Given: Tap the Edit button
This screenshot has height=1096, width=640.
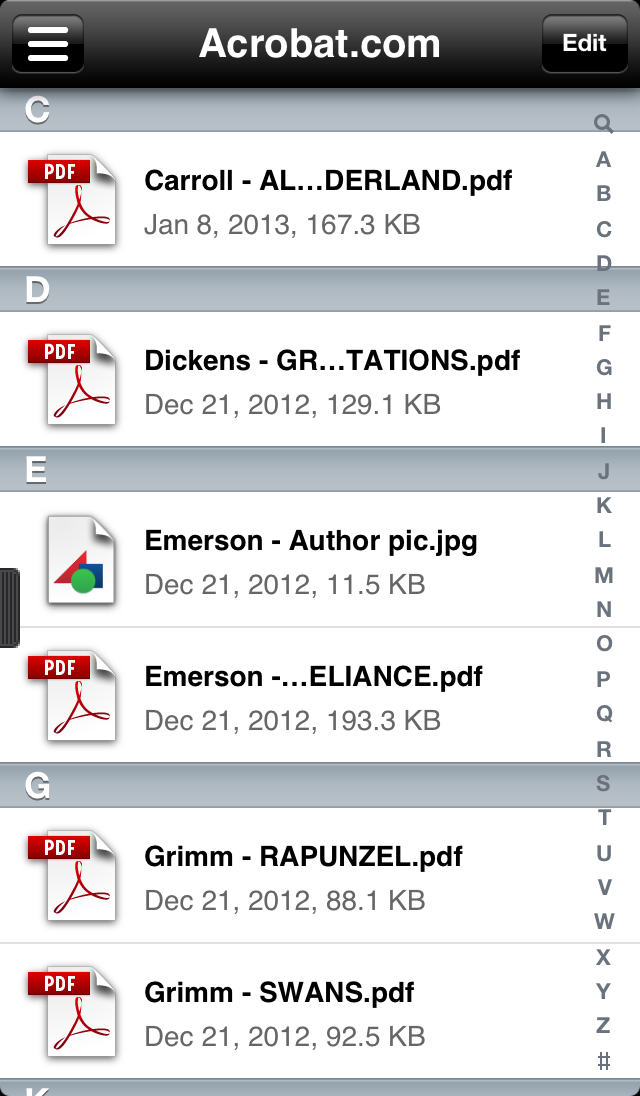Looking at the screenshot, I should 584,43.
